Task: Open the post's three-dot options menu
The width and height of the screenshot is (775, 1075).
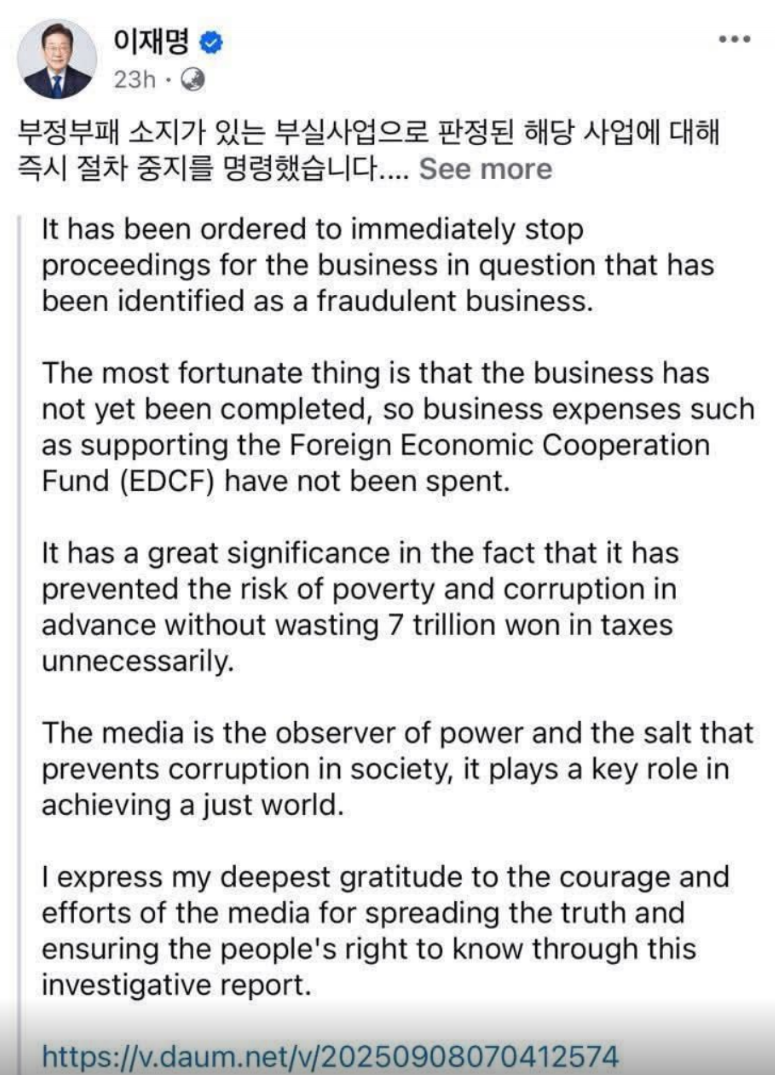Action: click(x=734, y=39)
